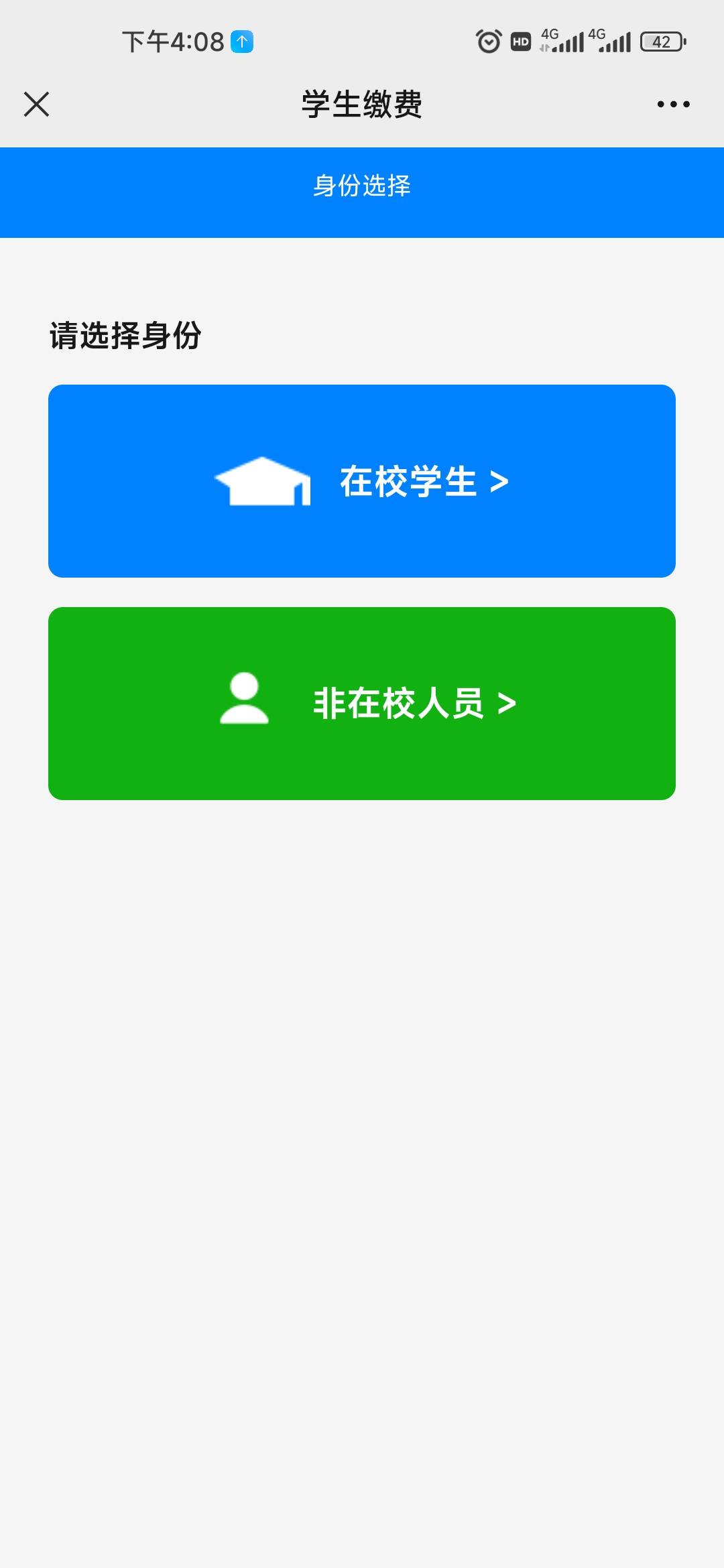Select 在校学生 identity

coord(362,481)
